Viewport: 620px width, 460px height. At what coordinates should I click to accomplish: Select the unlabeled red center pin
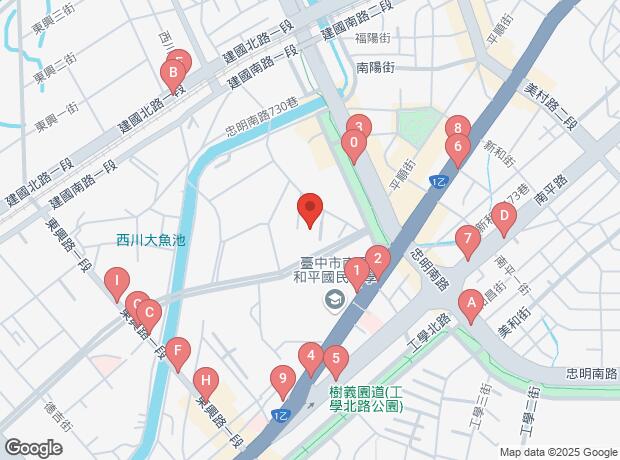coord(310,208)
